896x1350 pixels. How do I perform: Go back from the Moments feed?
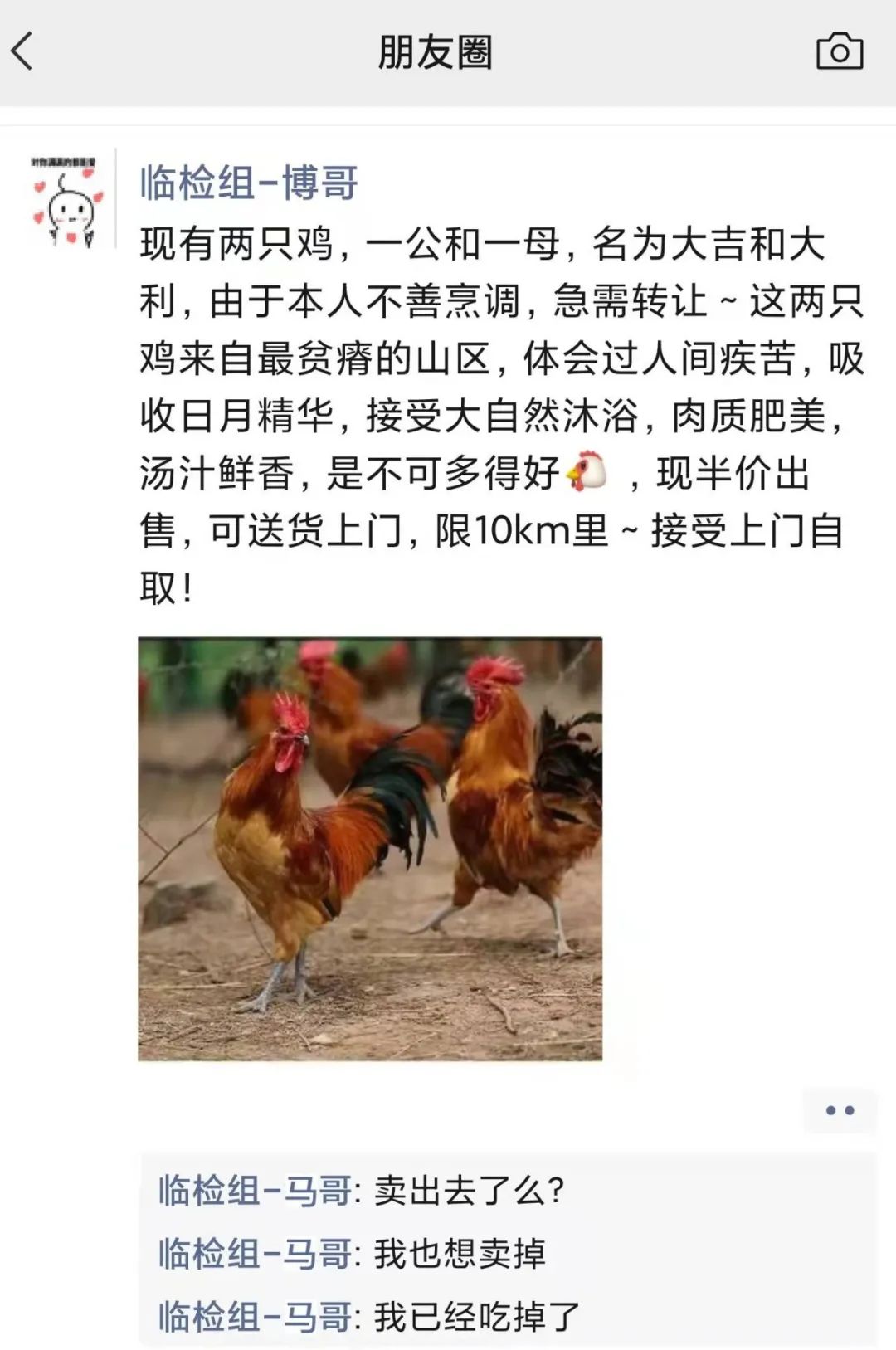point(23,51)
